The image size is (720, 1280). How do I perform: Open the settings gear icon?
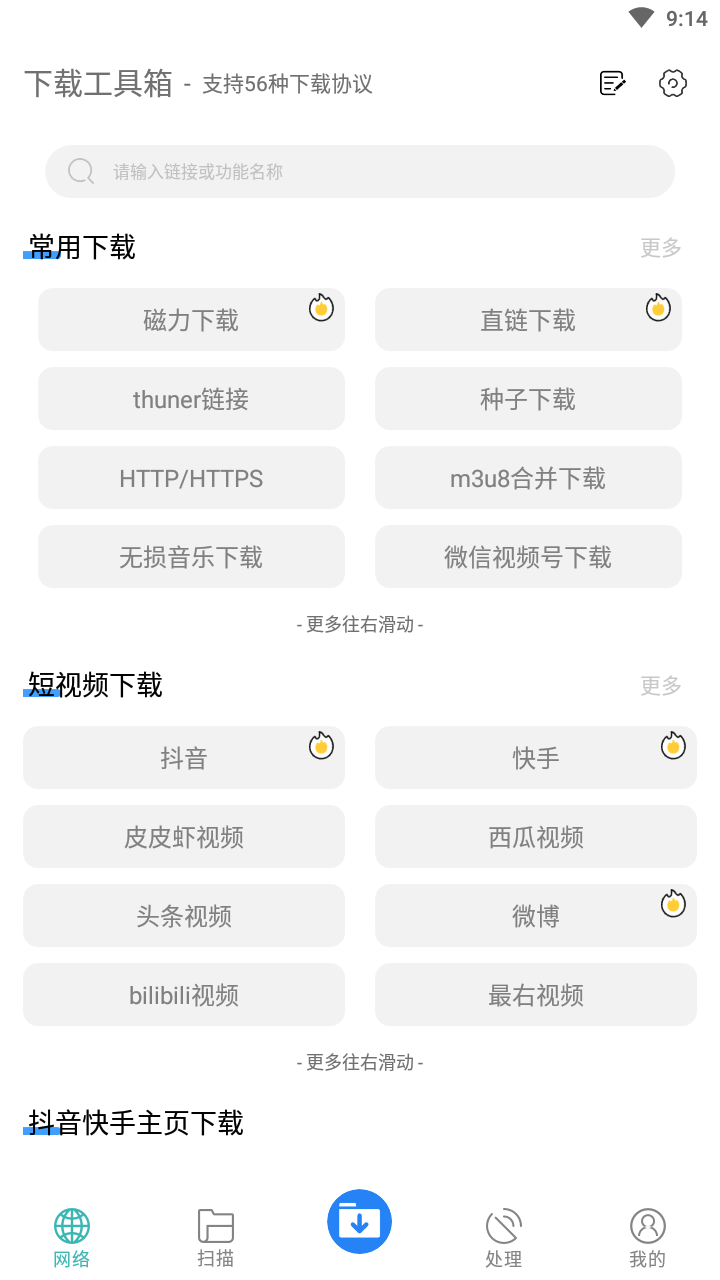click(673, 83)
